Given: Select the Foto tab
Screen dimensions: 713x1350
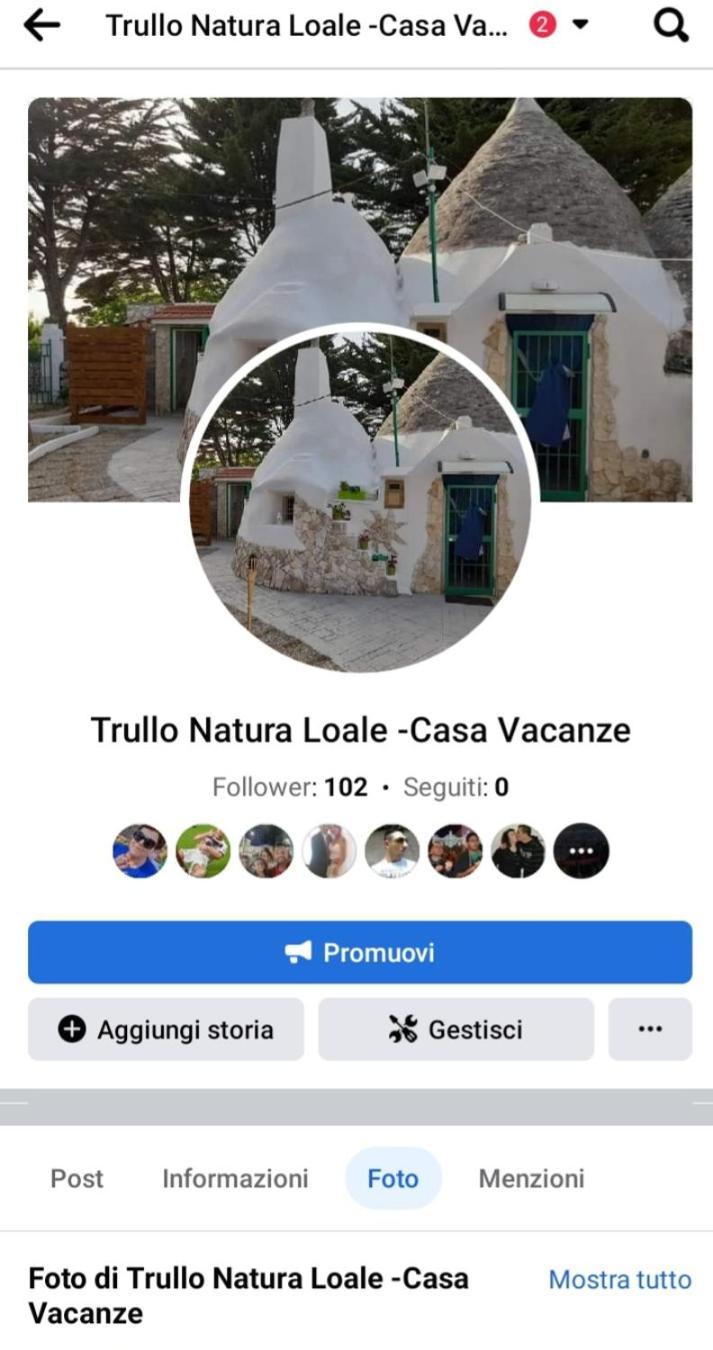Looking at the screenshot, I should tap(393, 1179).
